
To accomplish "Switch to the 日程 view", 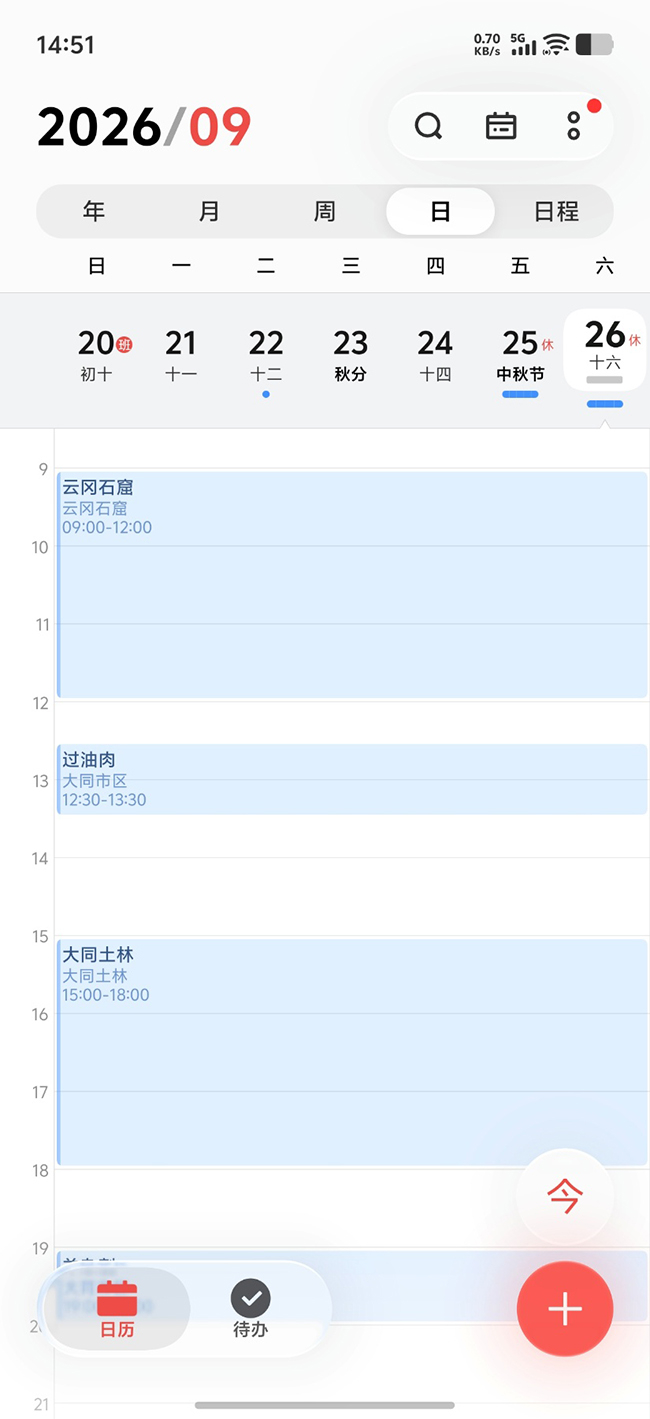I will (x=556, y=211).
